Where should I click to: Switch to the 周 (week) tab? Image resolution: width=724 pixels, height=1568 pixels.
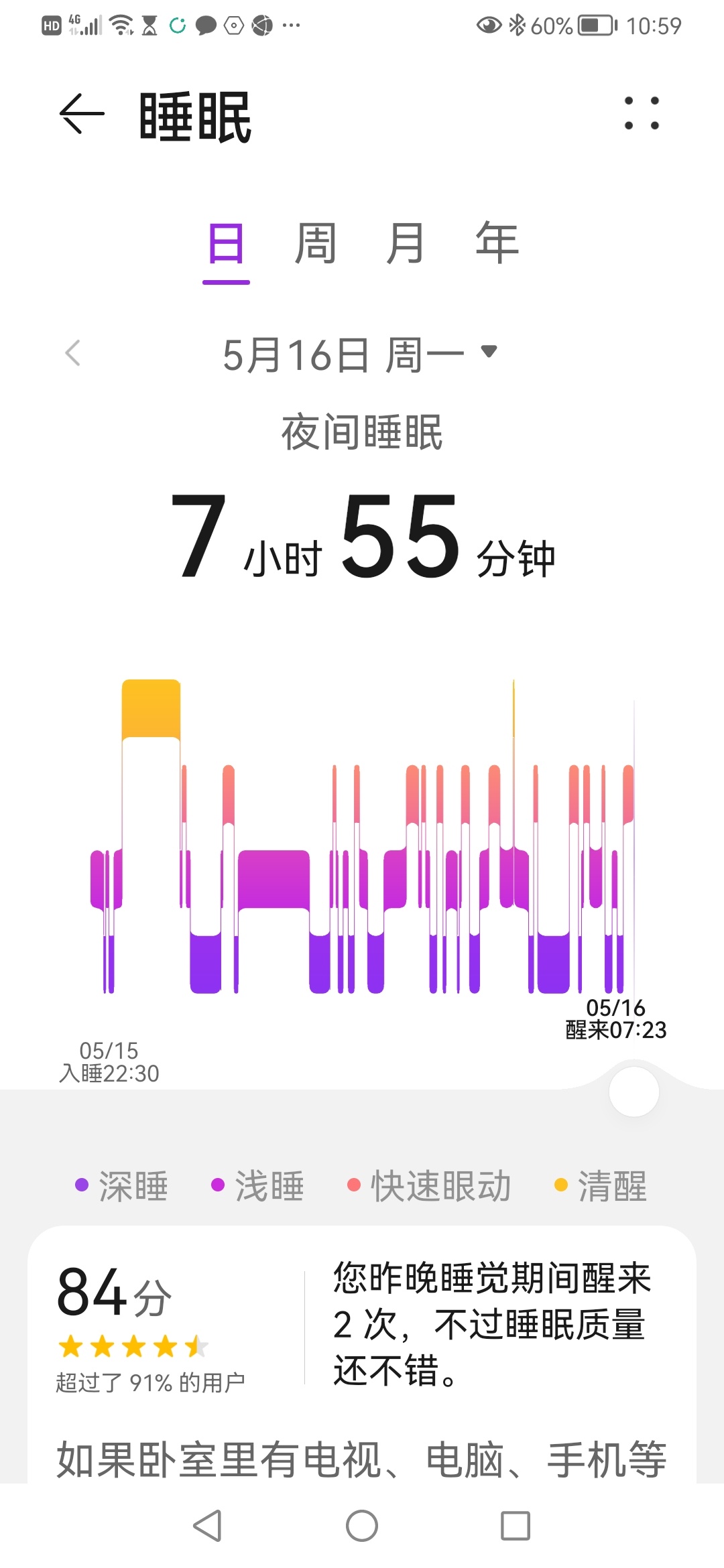coord(316,243)
